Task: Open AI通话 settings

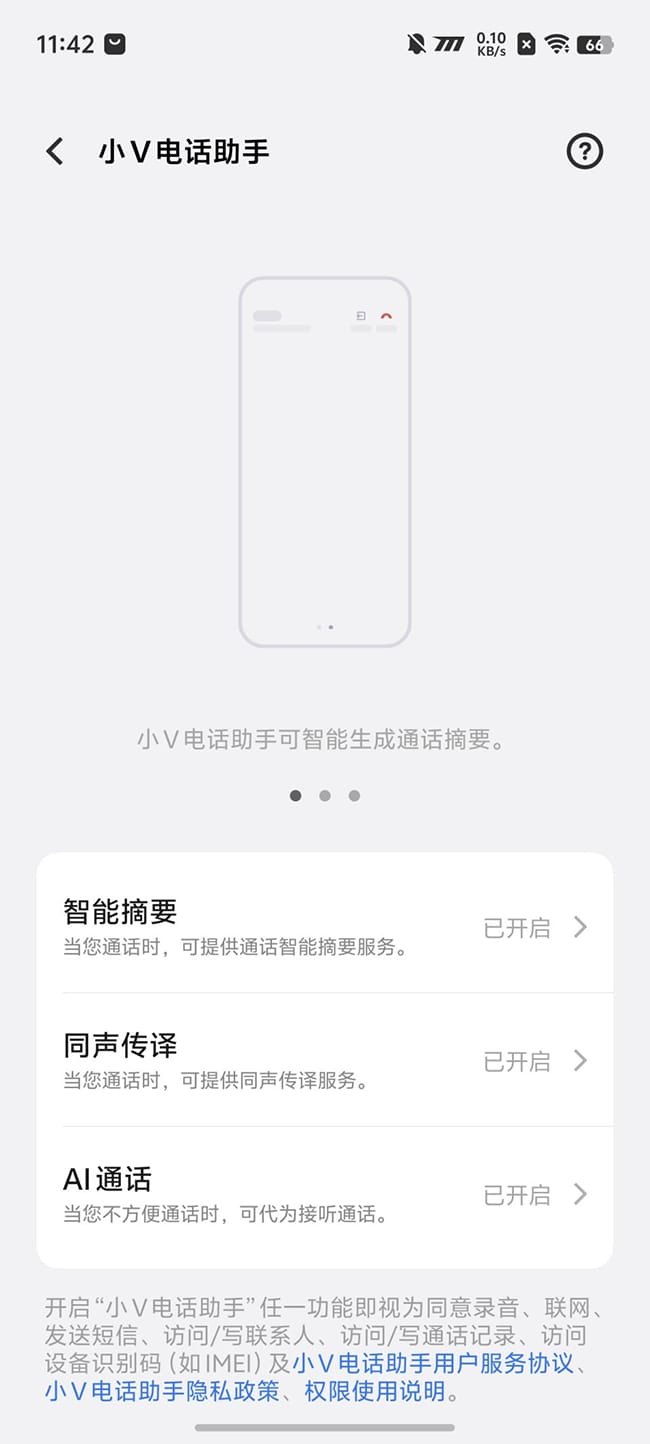Action: [x=324, y=1194]
